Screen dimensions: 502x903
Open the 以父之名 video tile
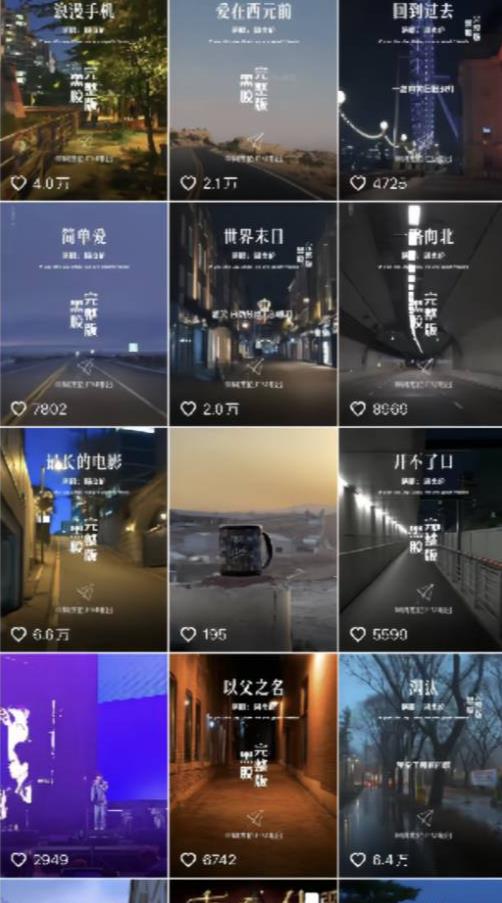[253, 765]
